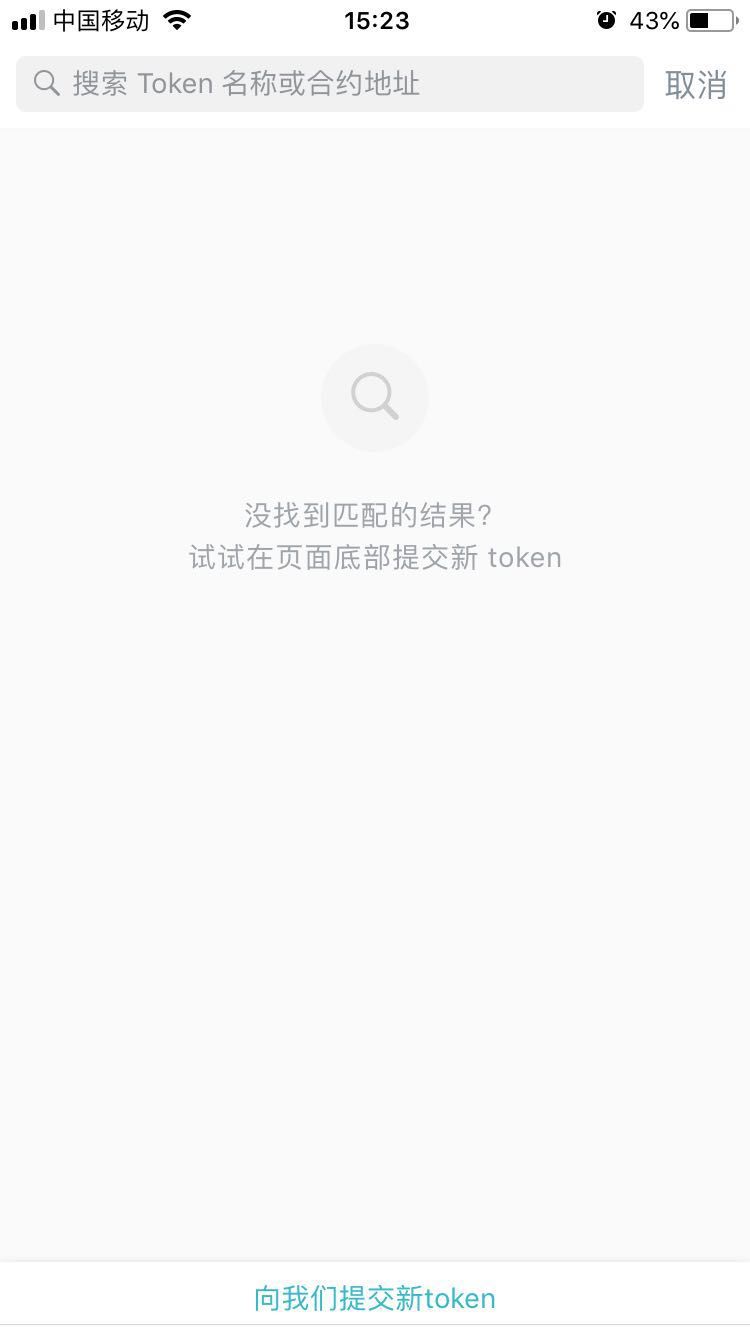Image resolution: width=750 pixels, height=1334 pixels.
Task: Click the empty-state circle graphic
Action: tap(375, 397)
